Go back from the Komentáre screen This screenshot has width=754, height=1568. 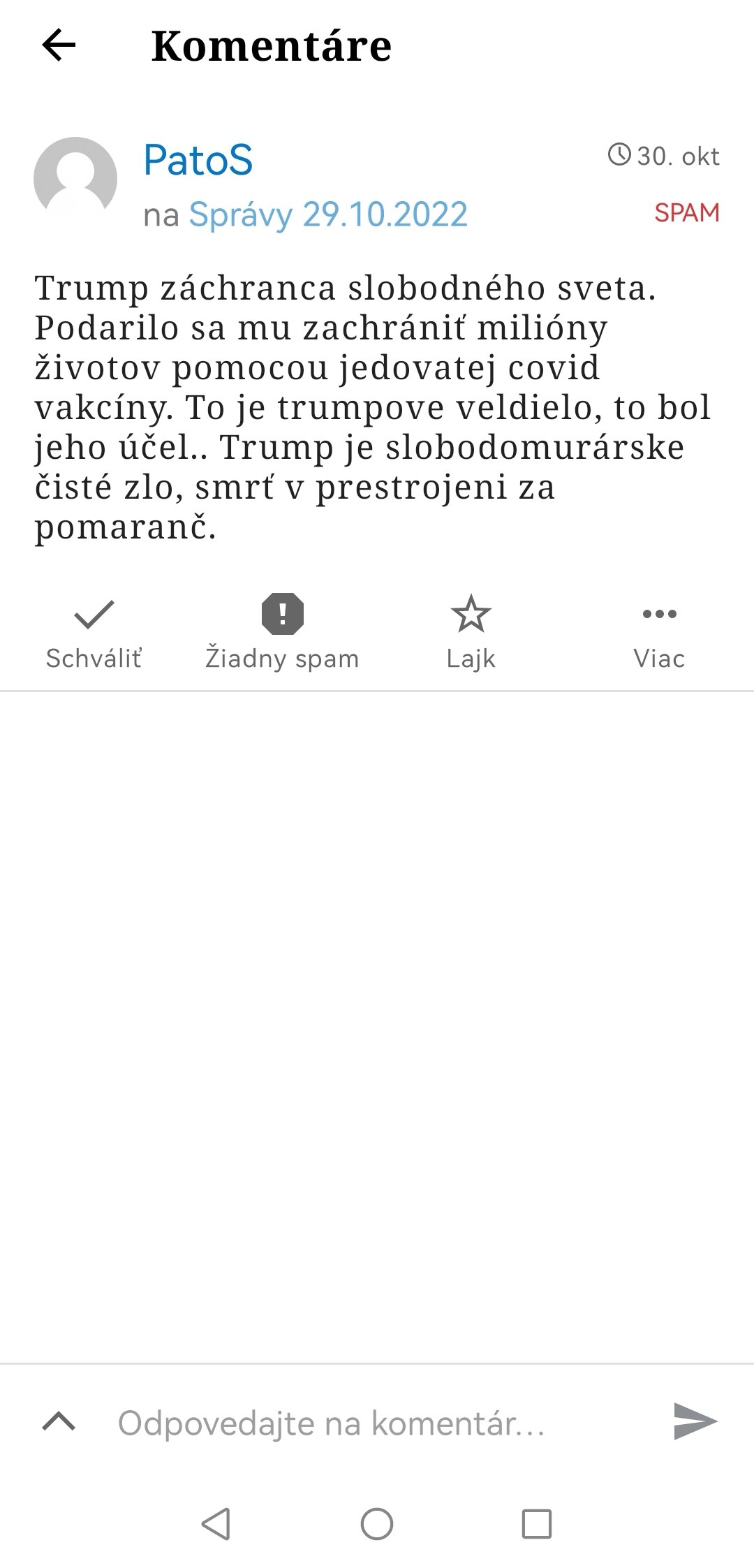pos(59,46)
